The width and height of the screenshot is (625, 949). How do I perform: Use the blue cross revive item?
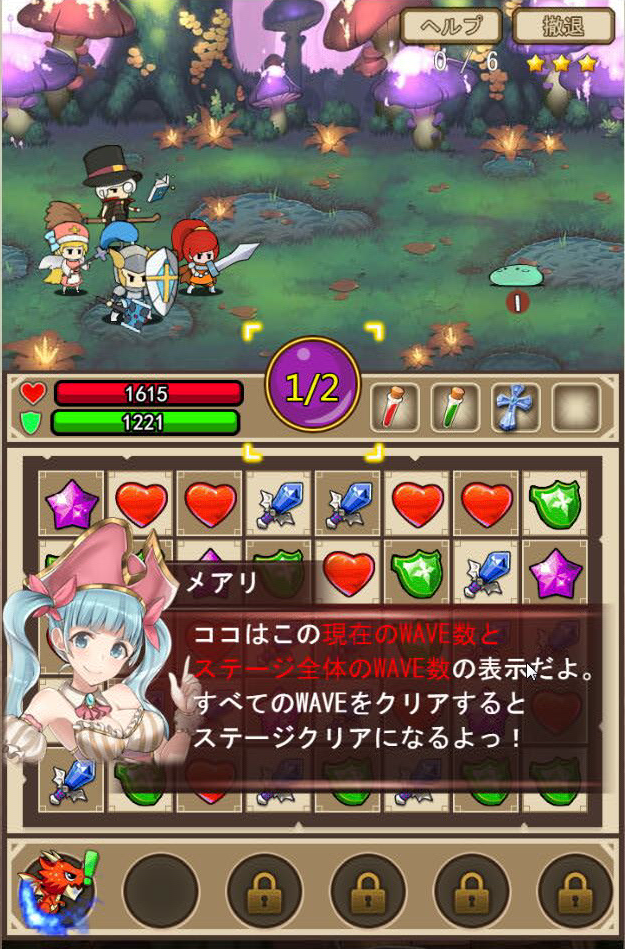pyautogui.click(x=516, y=407)
